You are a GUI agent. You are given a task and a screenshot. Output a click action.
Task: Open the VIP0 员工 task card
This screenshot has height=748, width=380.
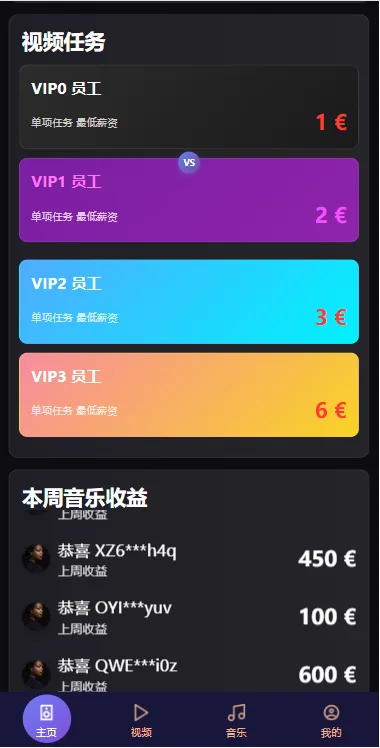click(x=189, y=107)
